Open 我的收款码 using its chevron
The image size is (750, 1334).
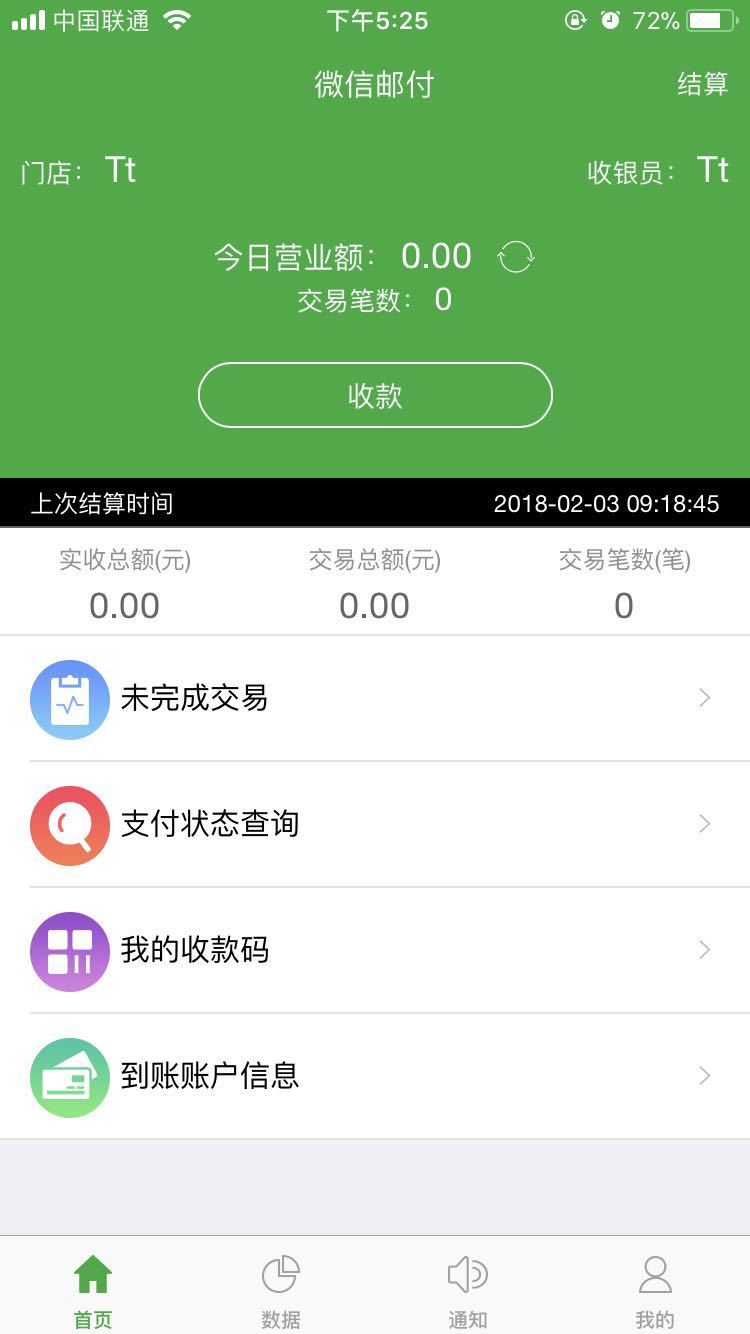pyautogui.click(x=704, y=951)
